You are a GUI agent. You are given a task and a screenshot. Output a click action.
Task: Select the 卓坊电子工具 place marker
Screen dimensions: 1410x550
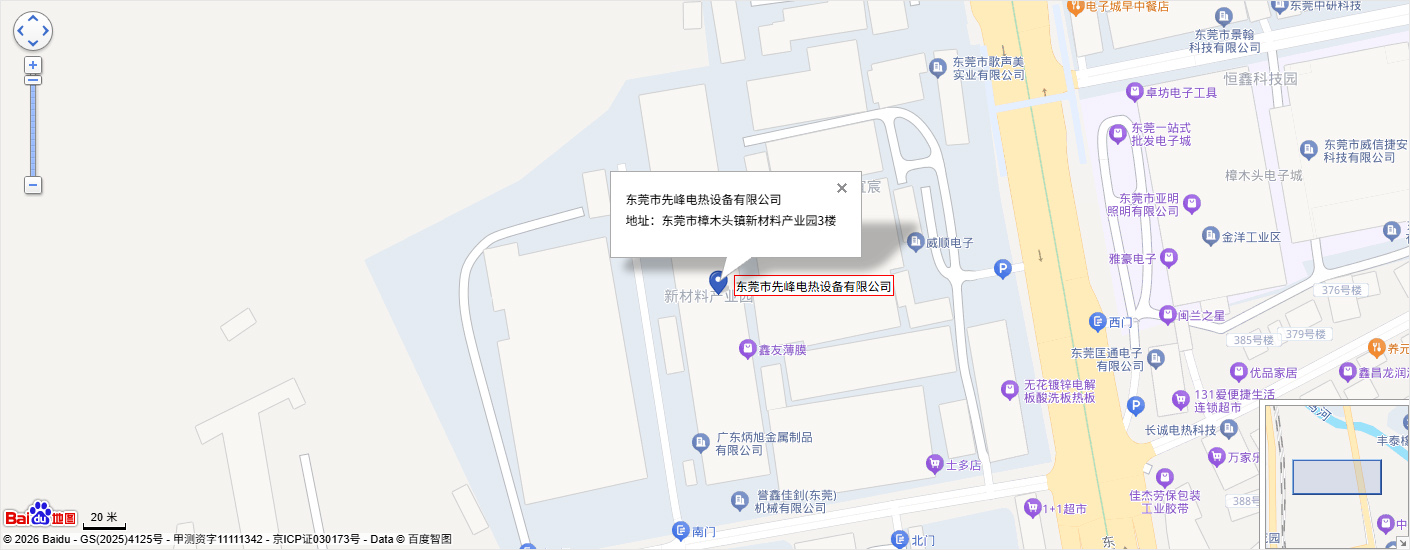pos(1134,92)
